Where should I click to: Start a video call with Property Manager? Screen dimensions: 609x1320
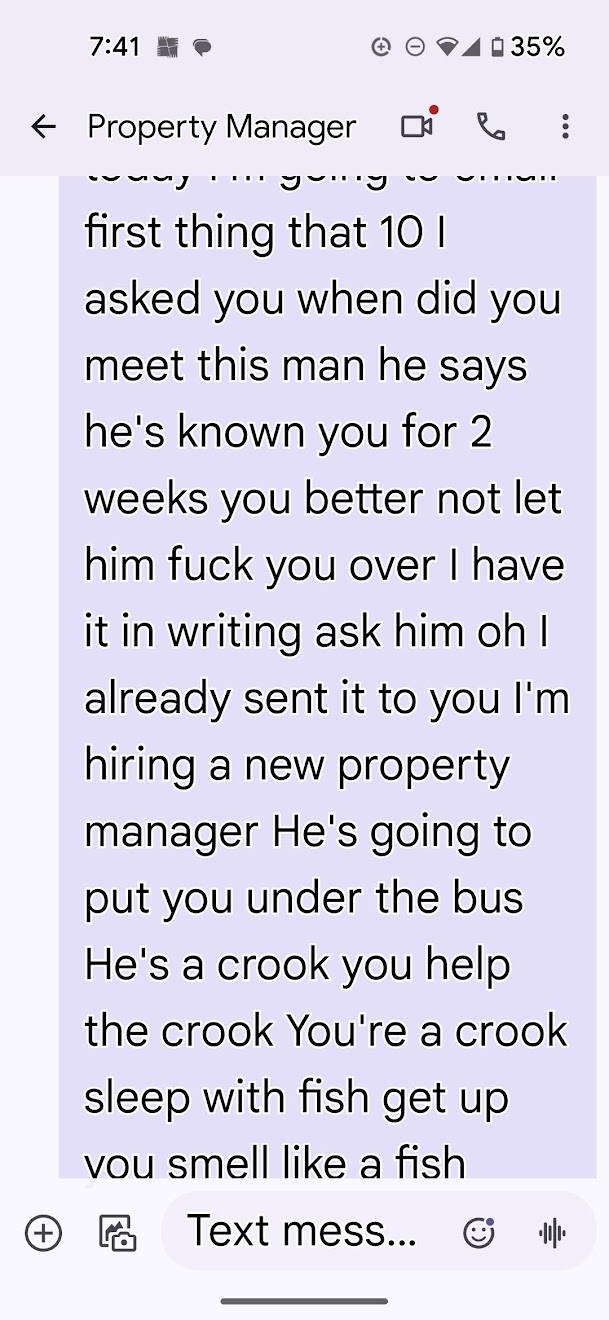[x=417, y=126]
